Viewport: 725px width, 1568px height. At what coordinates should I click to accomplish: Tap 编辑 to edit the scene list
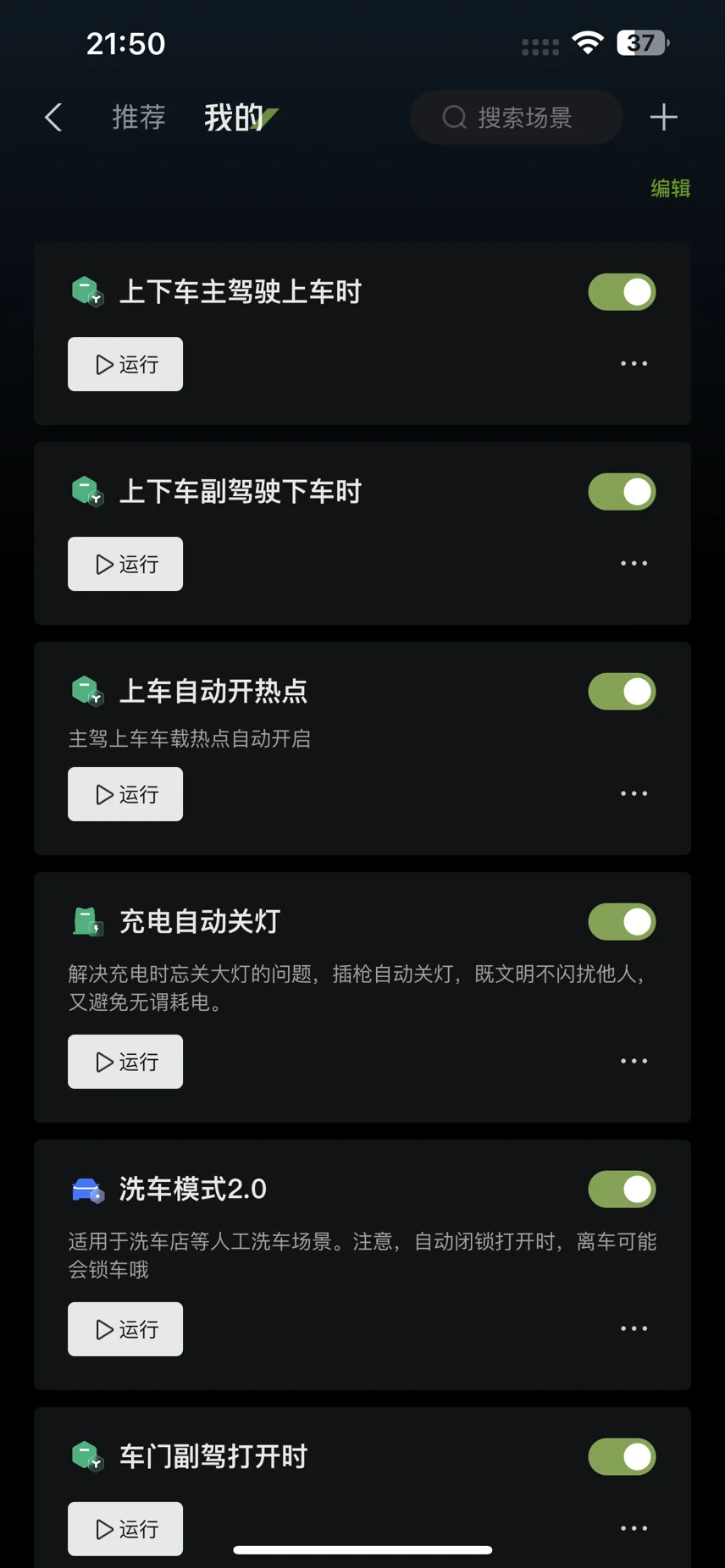coord(671,188)
